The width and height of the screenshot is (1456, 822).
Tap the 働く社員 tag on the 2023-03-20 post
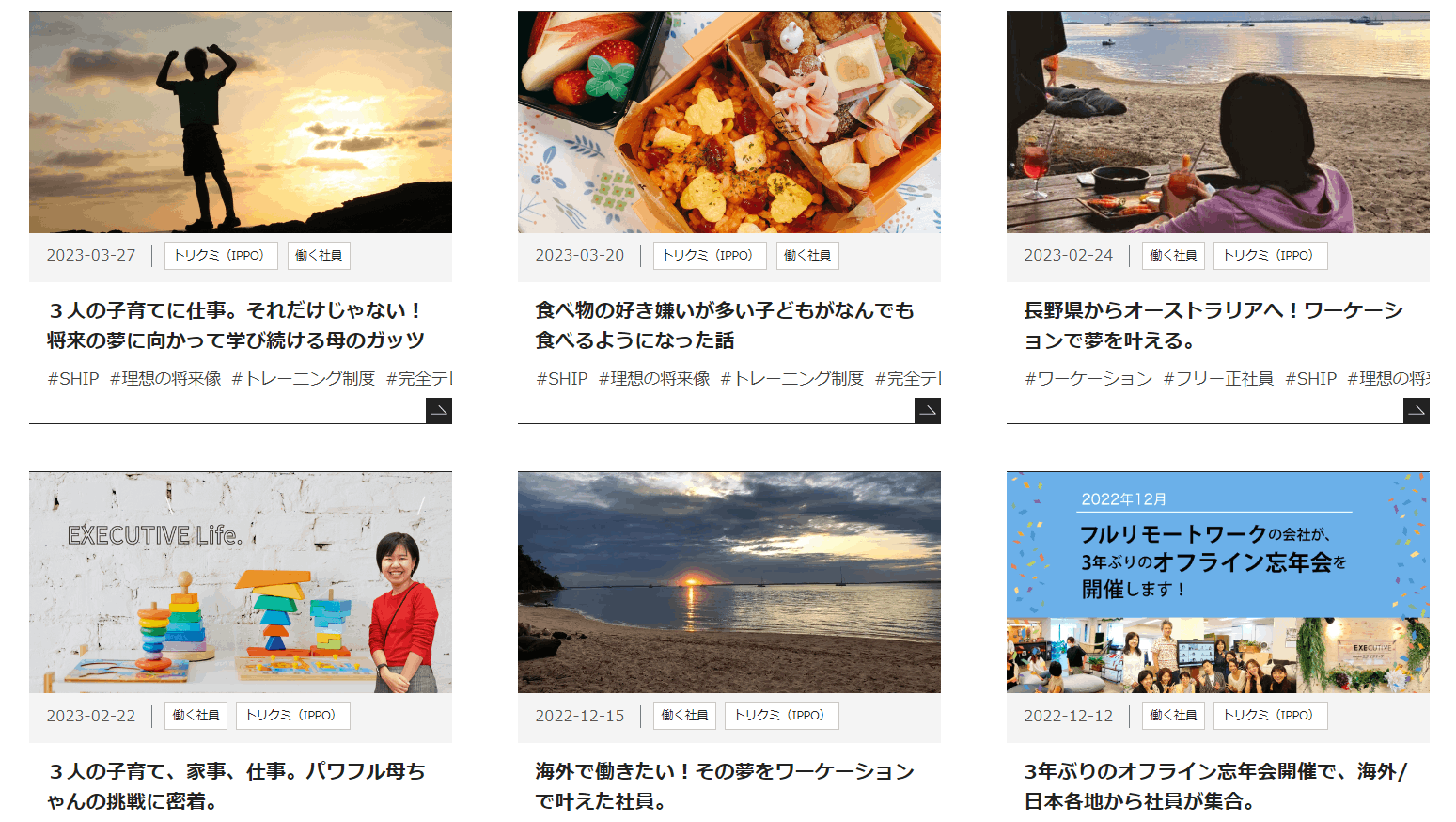point(807,256)
